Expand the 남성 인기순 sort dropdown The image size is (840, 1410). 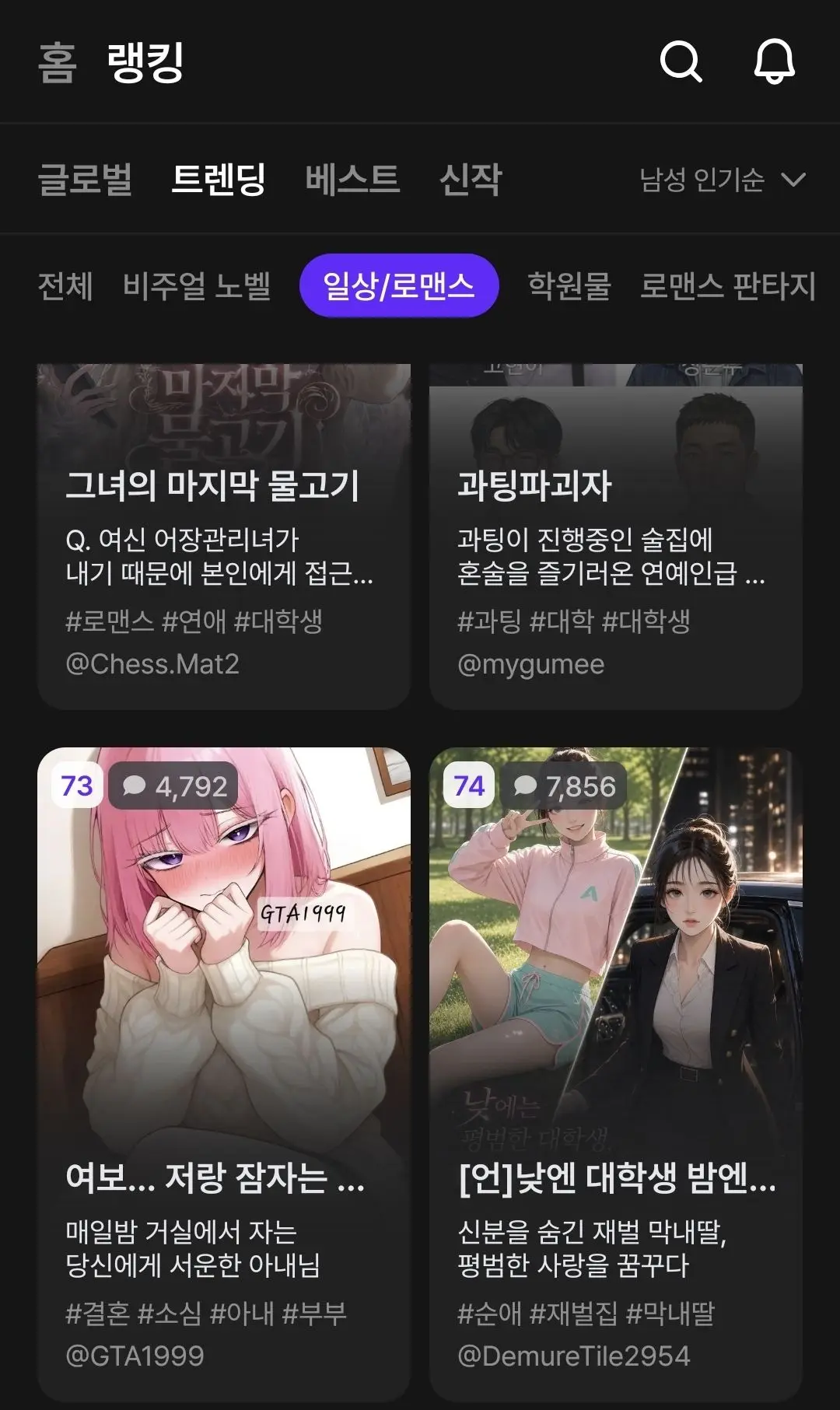click(x=722, y=180)
